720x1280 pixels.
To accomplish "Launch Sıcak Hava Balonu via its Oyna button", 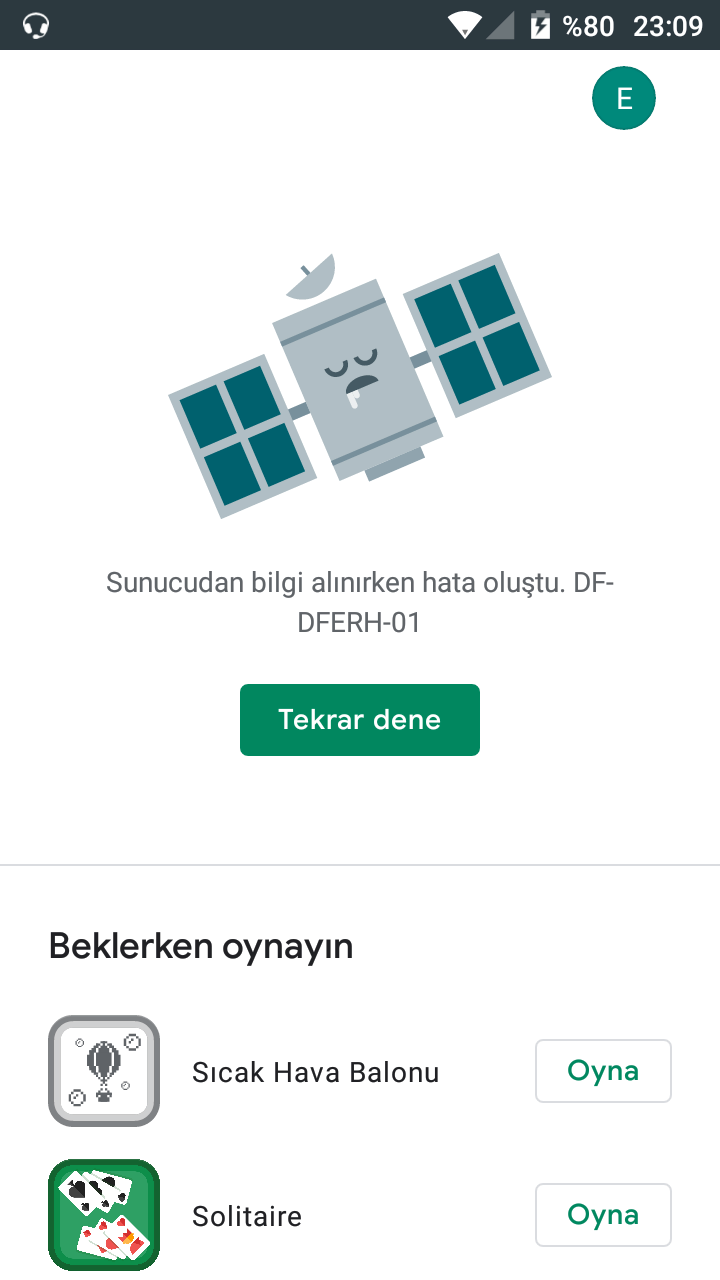I will click(x=603, y=1070).
